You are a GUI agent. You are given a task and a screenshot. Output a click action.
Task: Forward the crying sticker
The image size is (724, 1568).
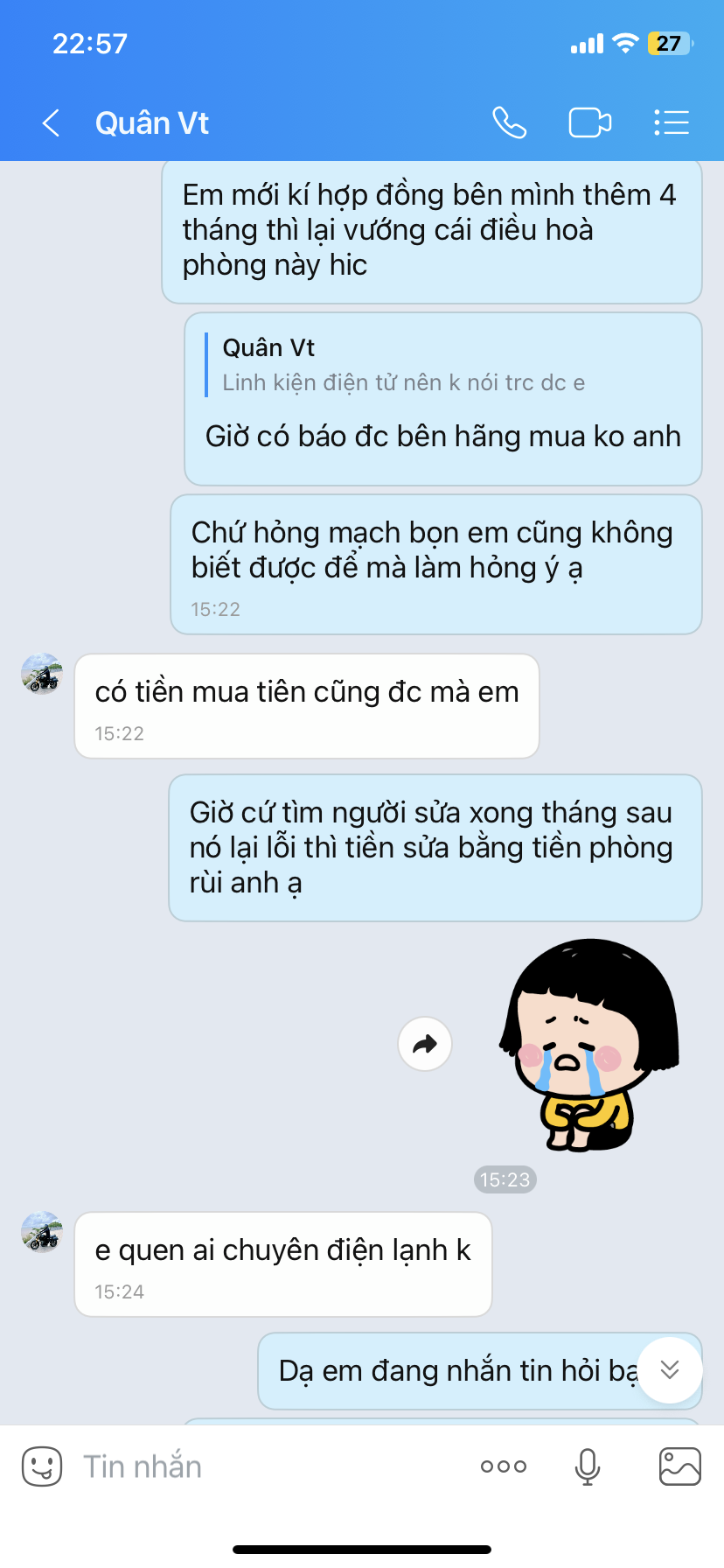[x=425, y=1044]
